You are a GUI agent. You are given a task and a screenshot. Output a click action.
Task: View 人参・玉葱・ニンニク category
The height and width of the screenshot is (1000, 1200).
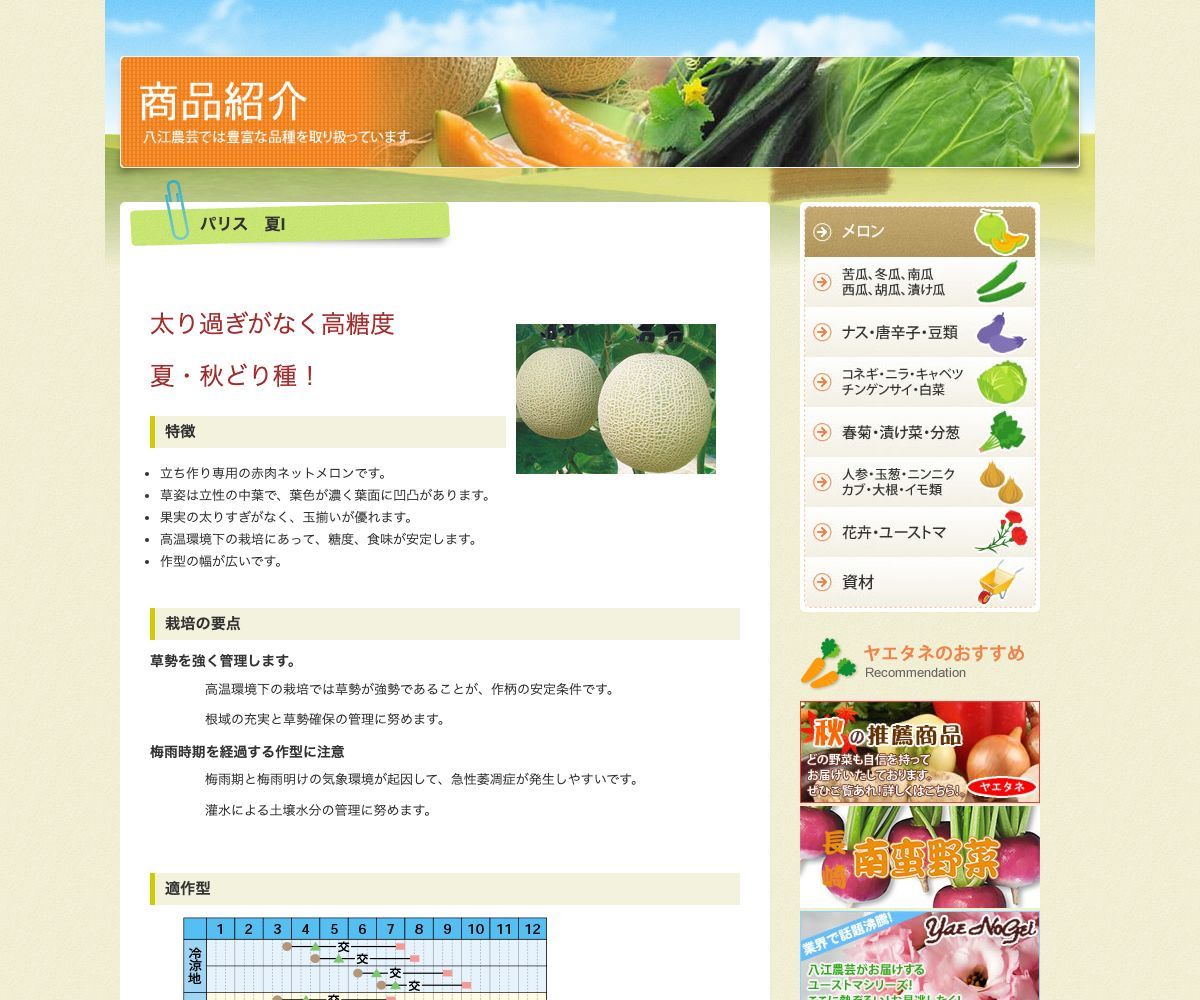click(919, 482)
